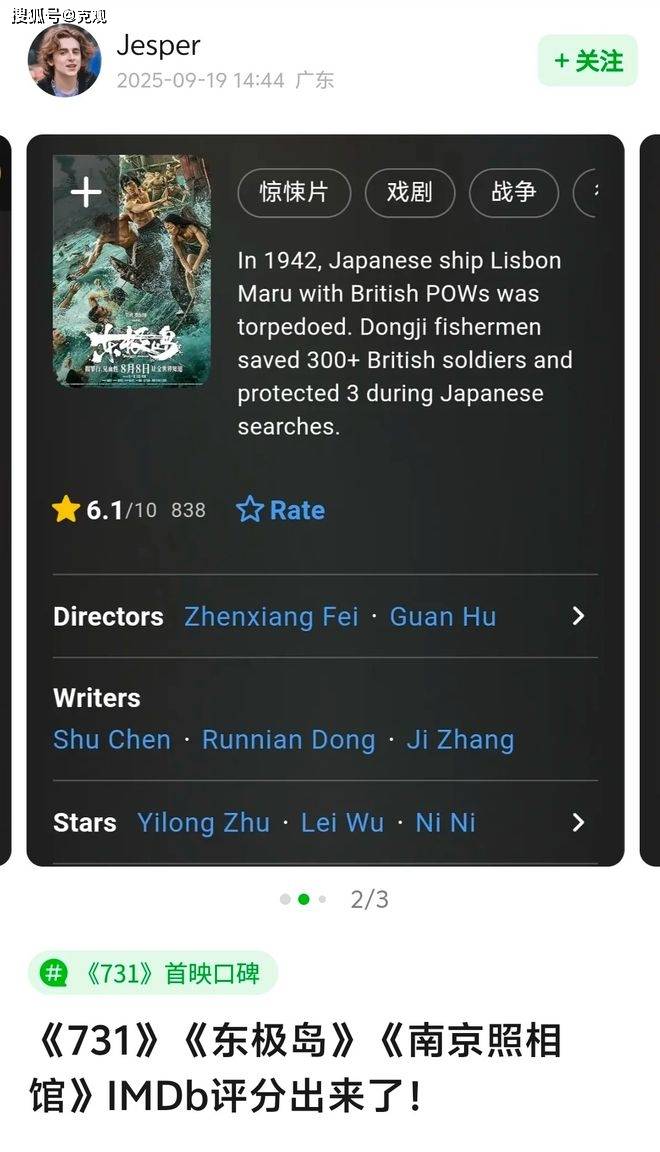Image resolution: width=660 pixels, height=1152 pixels.
Task: Open Jesper's profile avatar
Action: tap(65, 61)
